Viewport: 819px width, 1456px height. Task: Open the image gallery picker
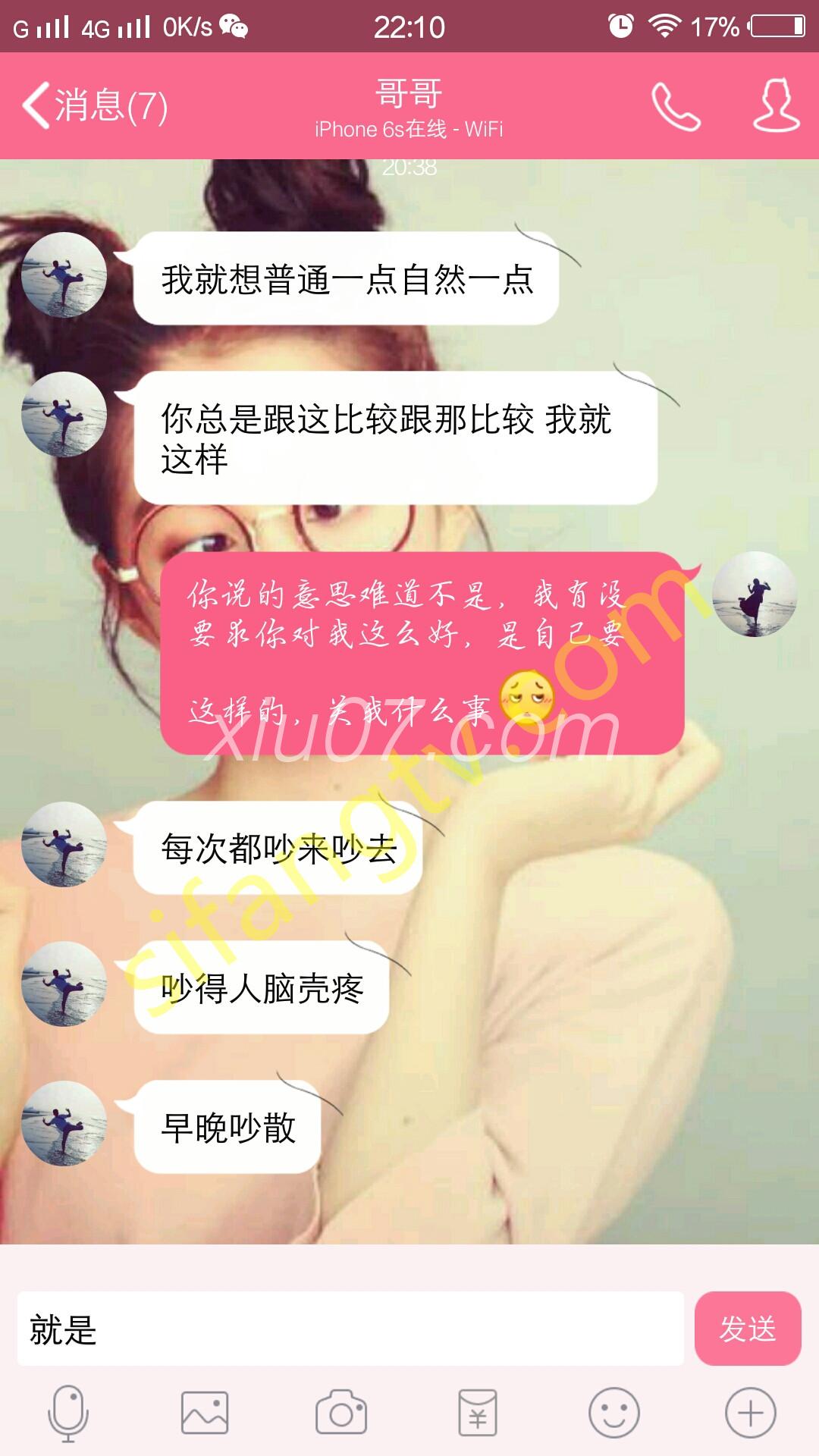(x=205, y=1414)
